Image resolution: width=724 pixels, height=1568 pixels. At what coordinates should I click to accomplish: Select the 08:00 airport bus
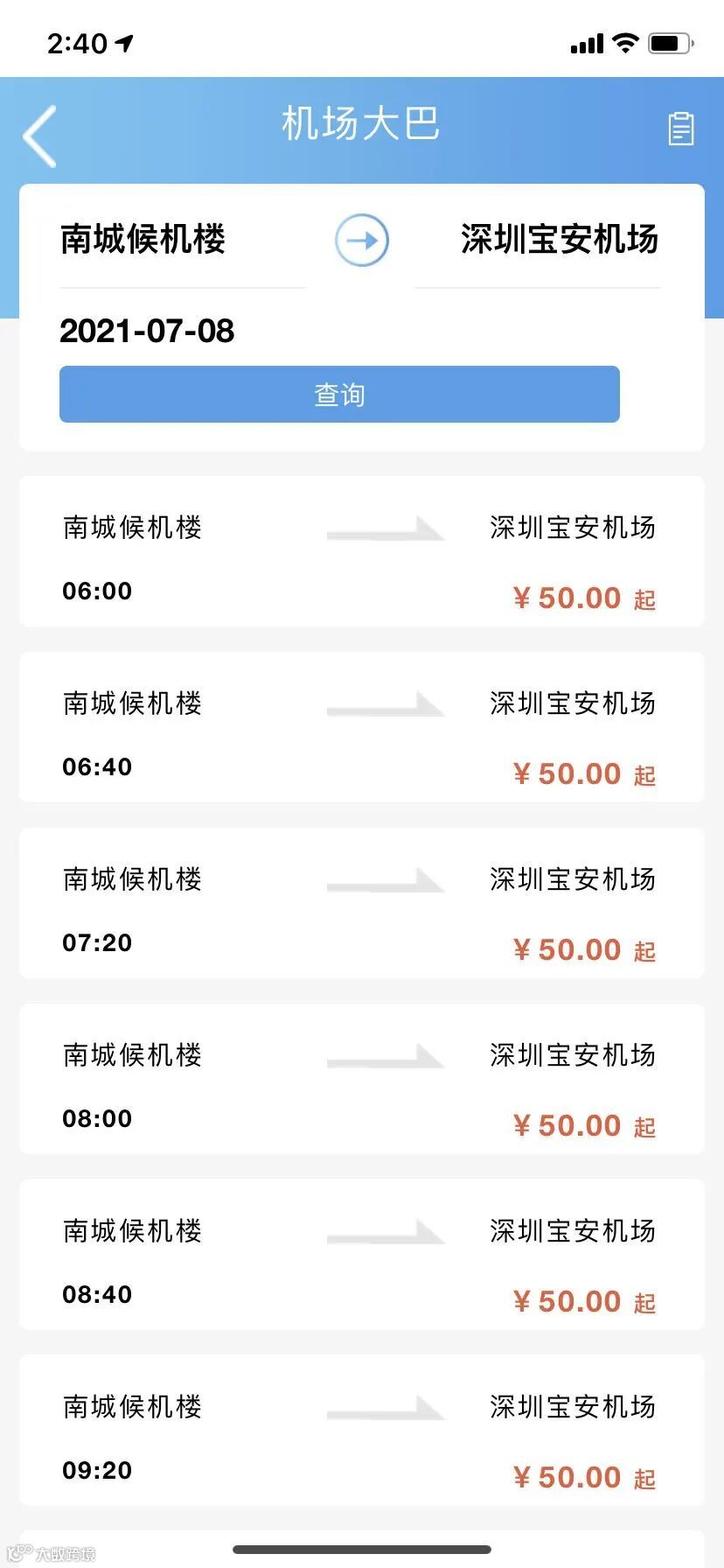pyautogui.click(x=361, y=1080)
